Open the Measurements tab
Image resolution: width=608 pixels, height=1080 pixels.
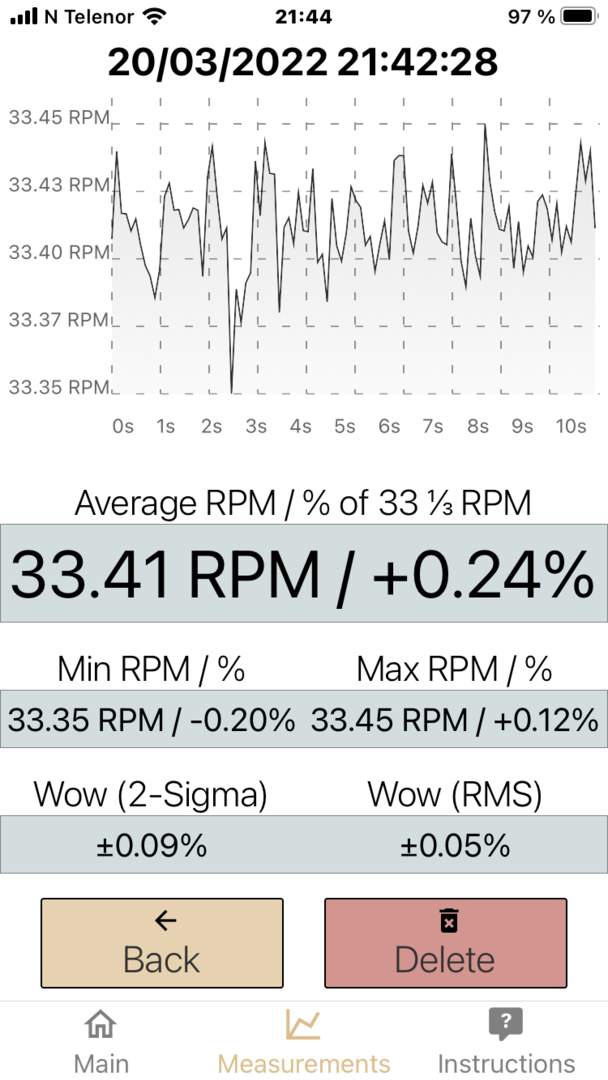[303, 1041]
